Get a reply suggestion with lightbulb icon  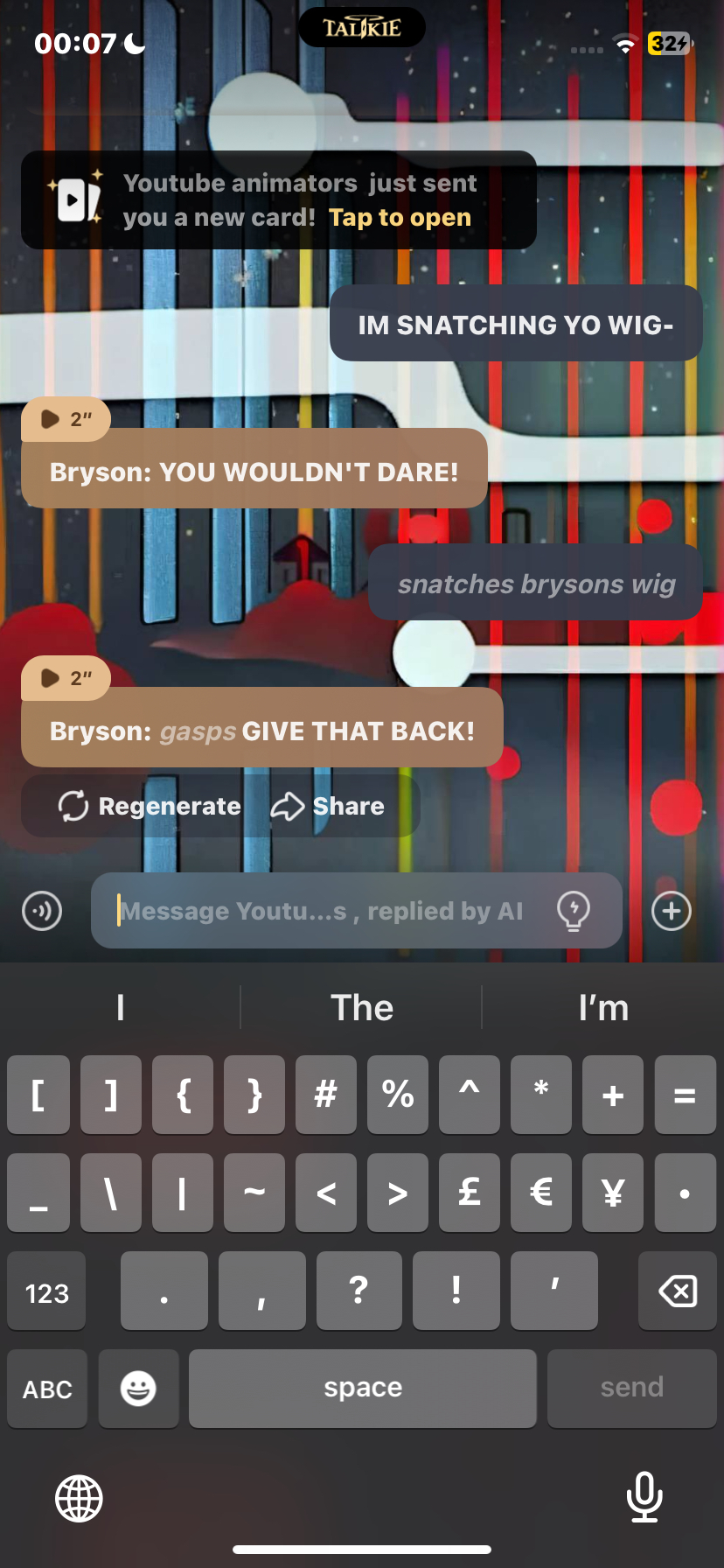(x=574, y=911)
